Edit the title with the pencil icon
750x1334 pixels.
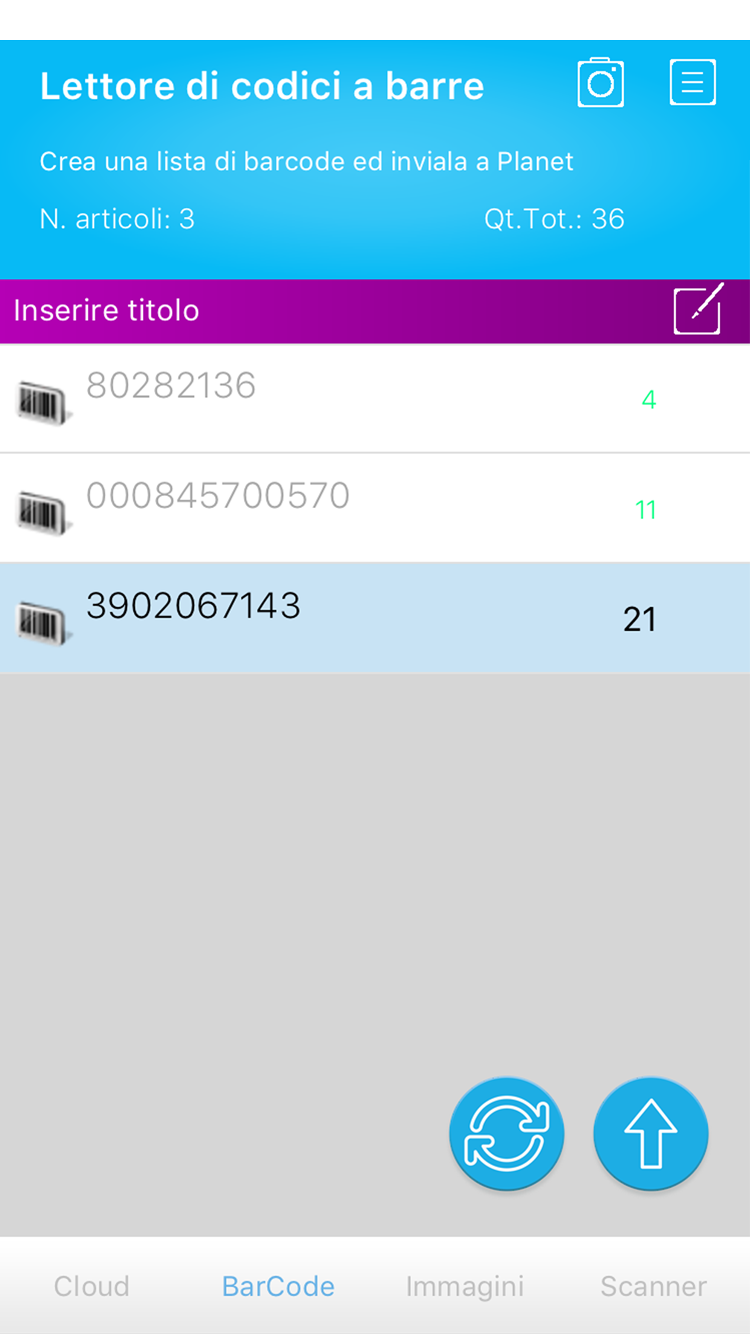tap(698, 310)
